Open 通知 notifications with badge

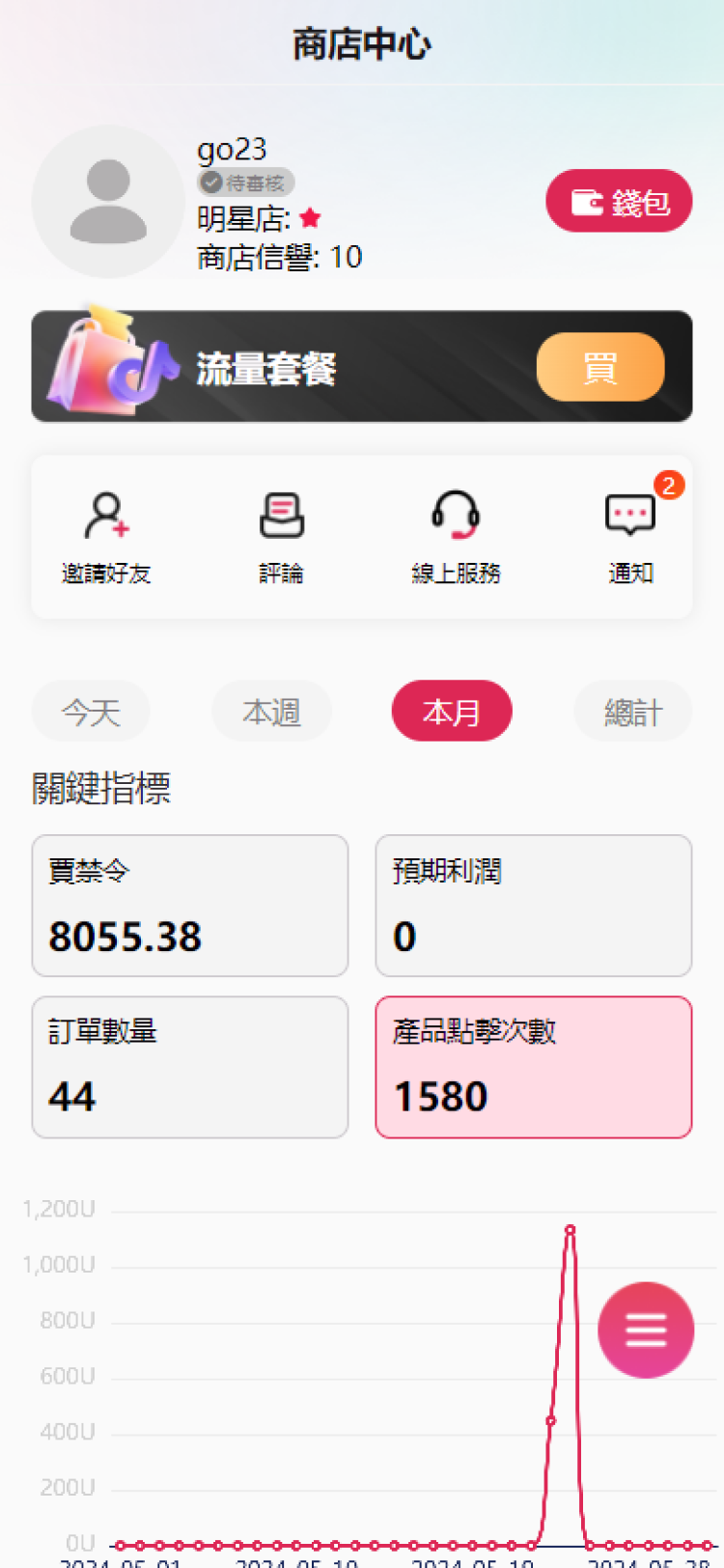click(x=630, y=537)
